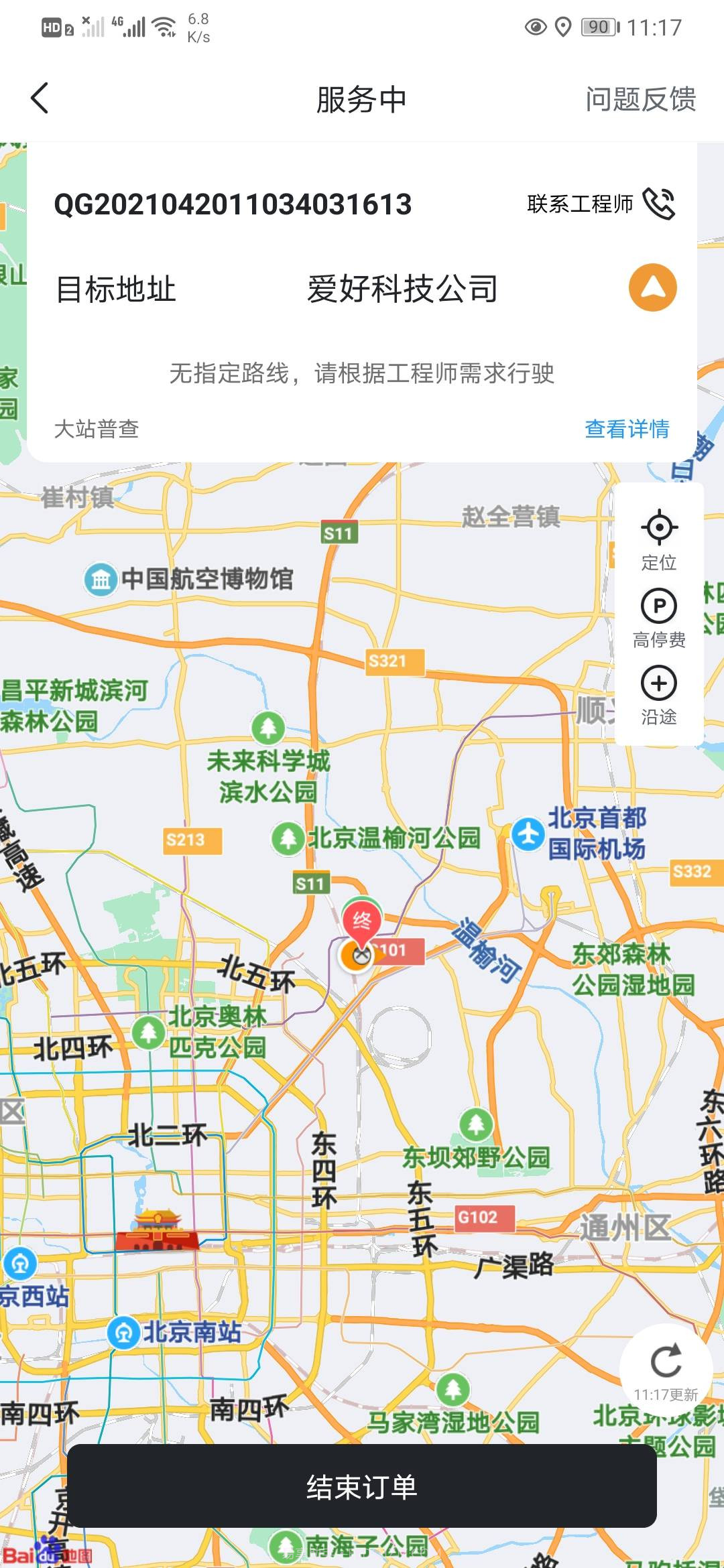The height and width of the screenshot is (1568, 724).
Task: Tap the orange navigation arrow icon
Action: [654, 287]
